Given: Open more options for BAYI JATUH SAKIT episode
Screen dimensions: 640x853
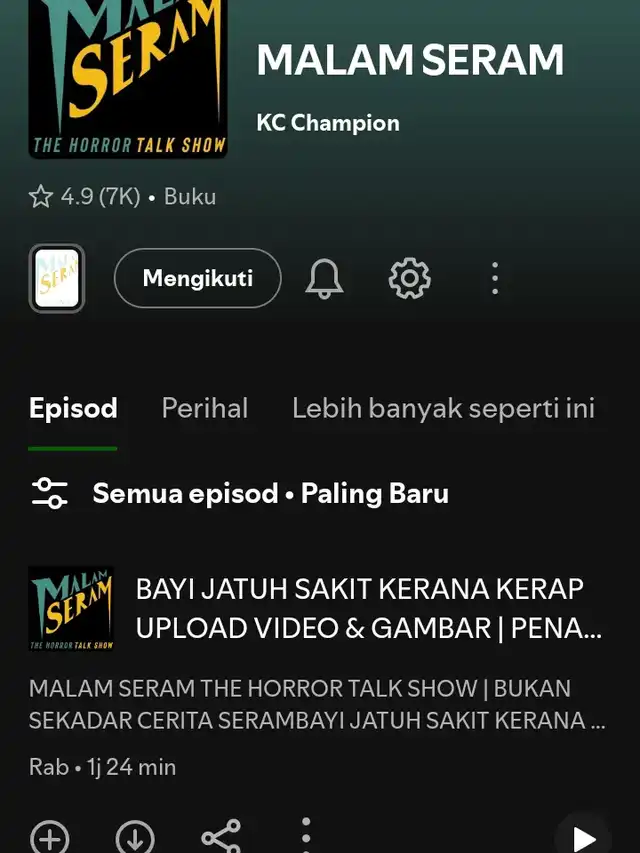Looking at the screenshot, I should click(x=306, y=834).
